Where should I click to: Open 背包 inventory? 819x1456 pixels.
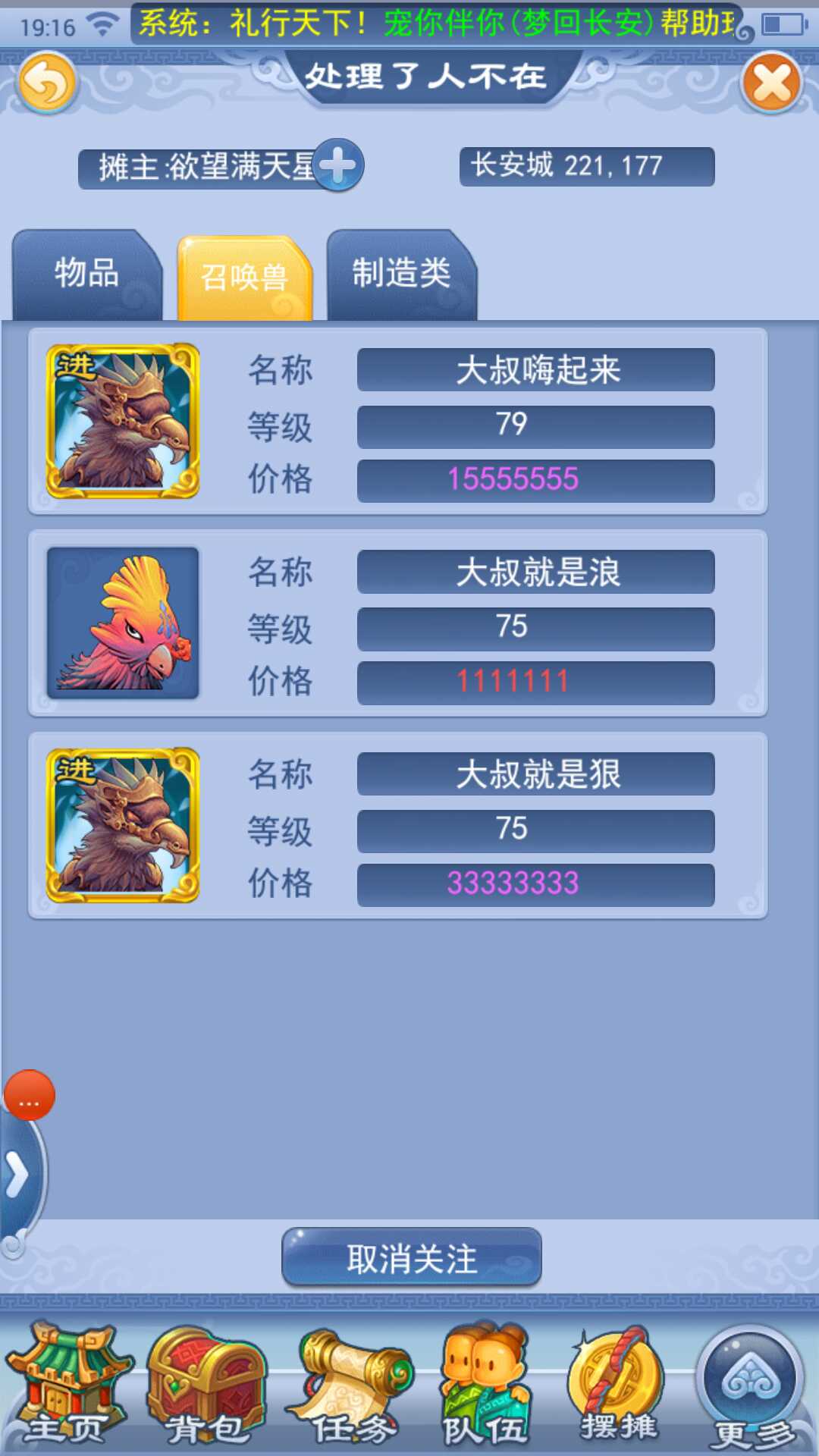click(x=206, y=1385)
